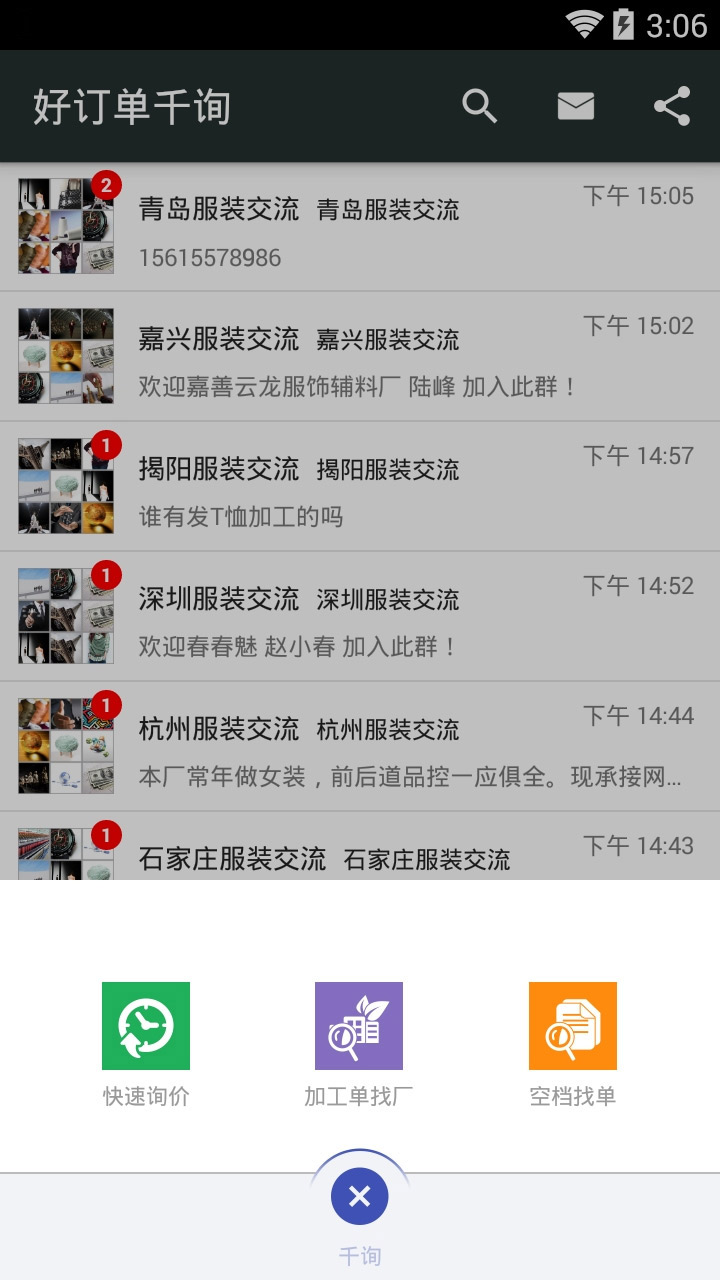Image resolution: width=720 pixels, height=1280 pixels.
Task: Open the 深圳服装交流 chat
Action: 360,615
